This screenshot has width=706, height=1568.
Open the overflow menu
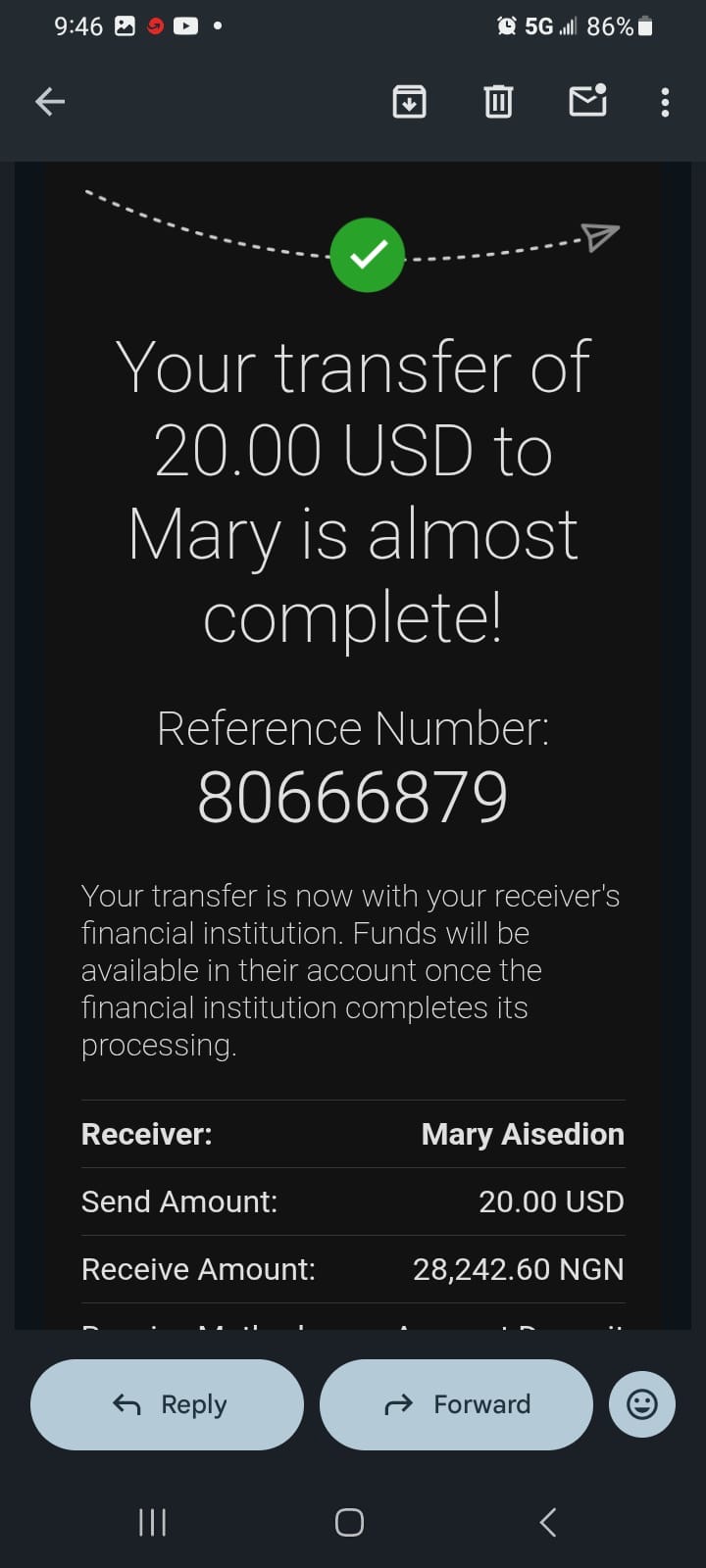665,102
